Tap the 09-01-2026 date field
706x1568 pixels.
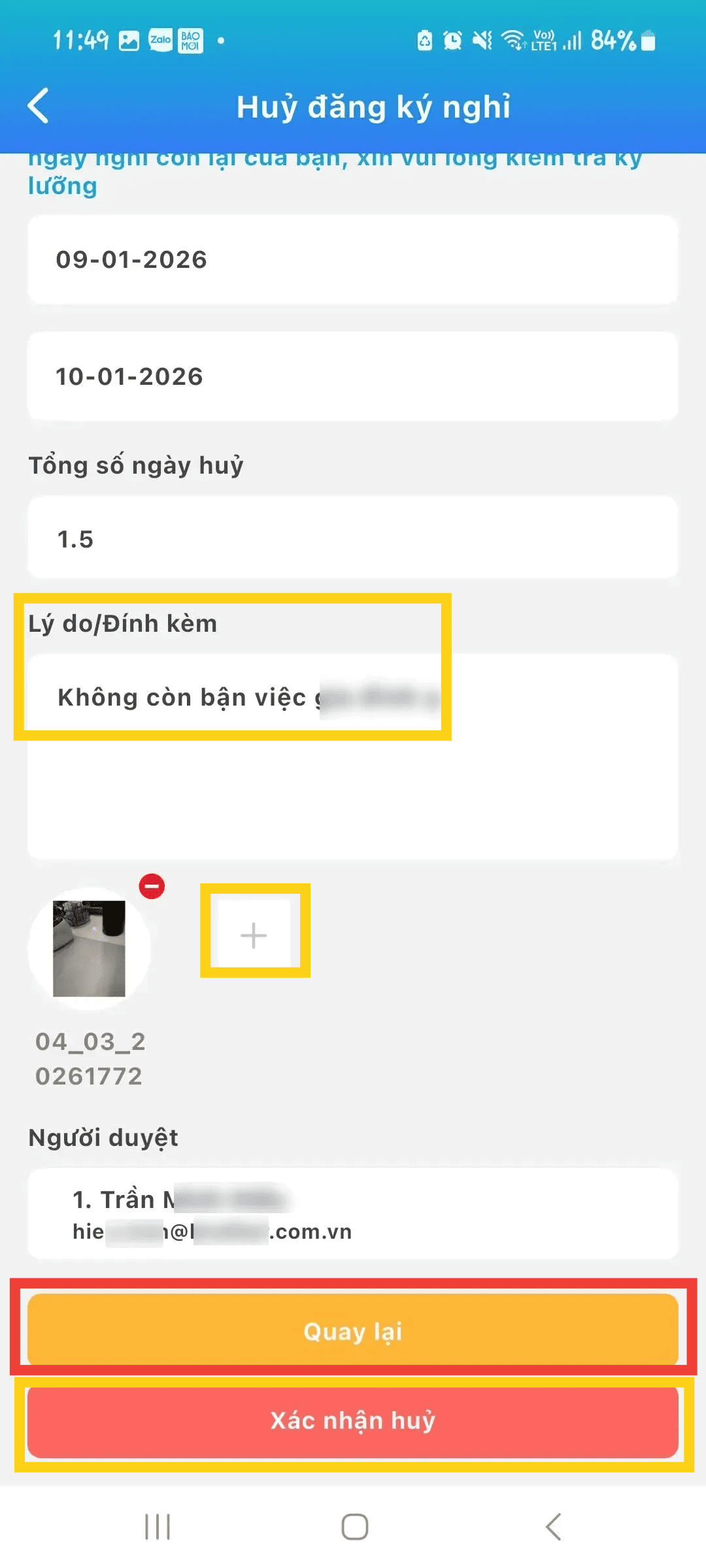click(x=352, y=259)
